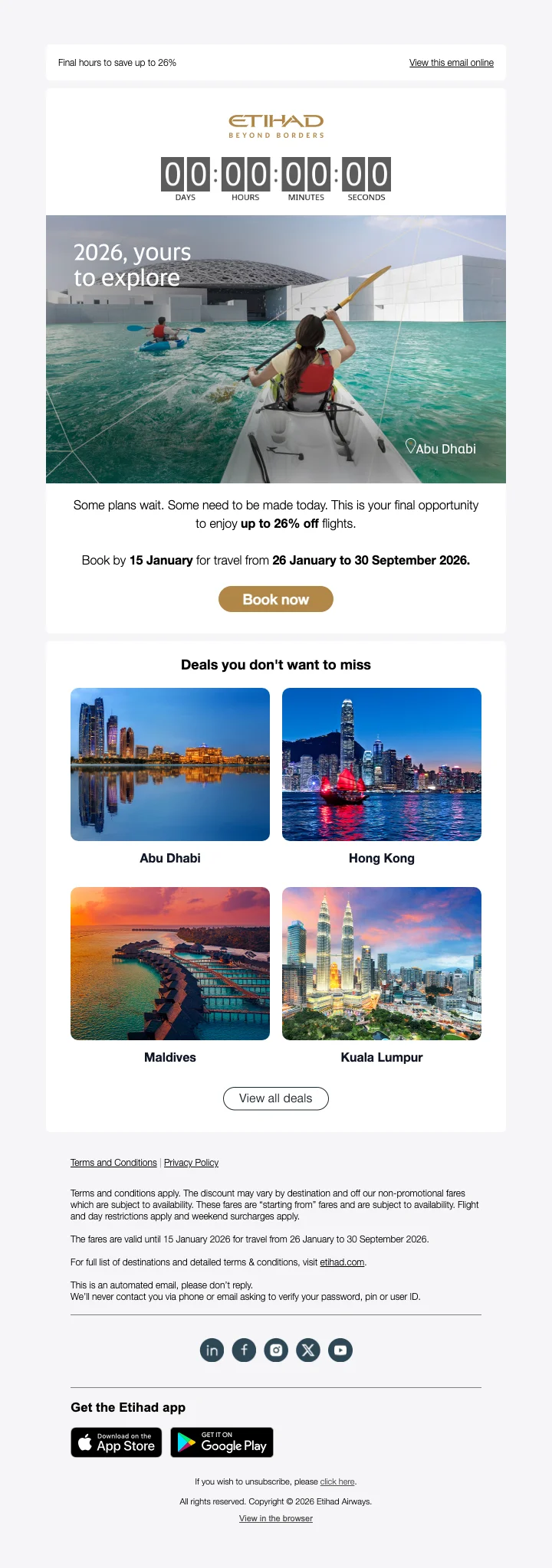Viewport: 552px width, 1568px height.
Task: Tap the Book now button
Action: pos(275,599)
